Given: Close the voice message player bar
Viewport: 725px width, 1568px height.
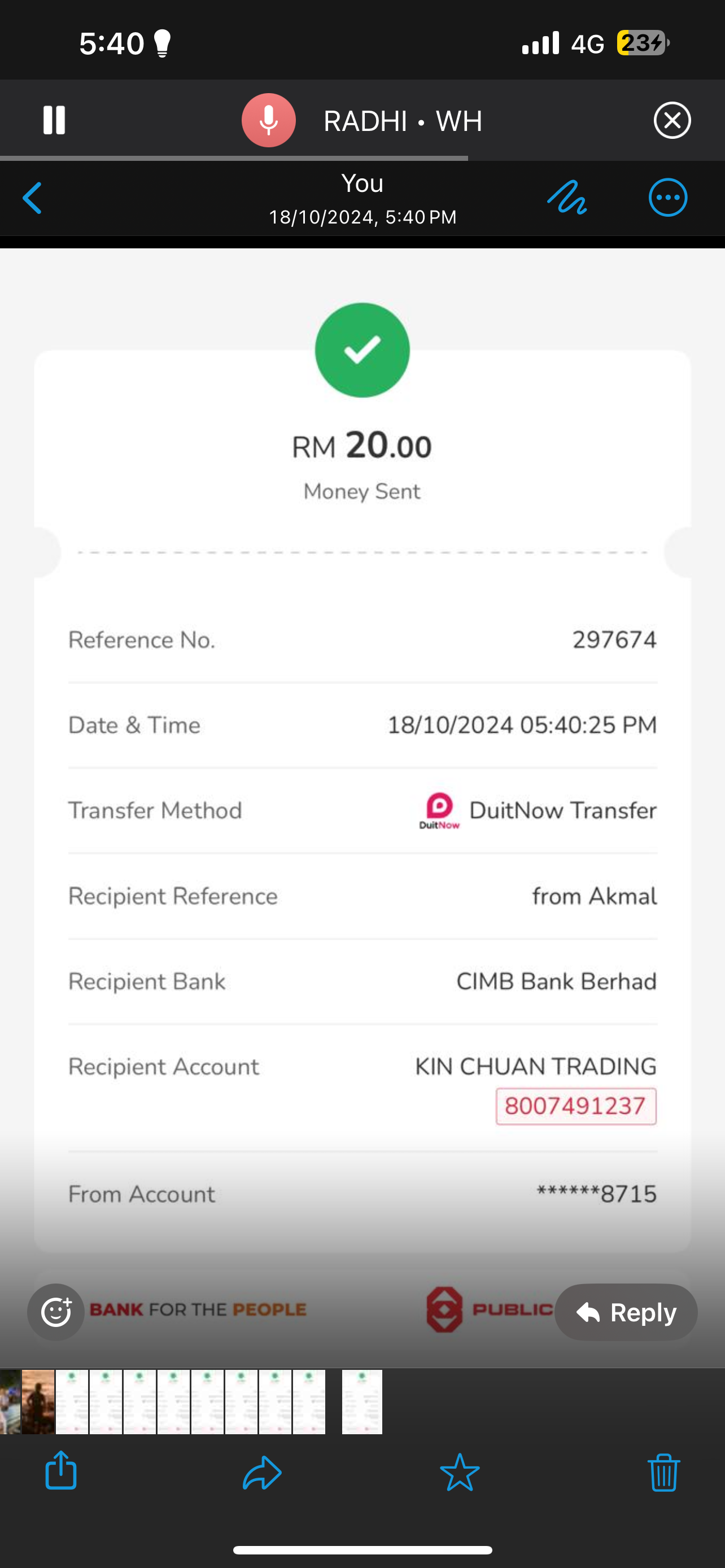Looking at the screenshot, I should 672,120.
